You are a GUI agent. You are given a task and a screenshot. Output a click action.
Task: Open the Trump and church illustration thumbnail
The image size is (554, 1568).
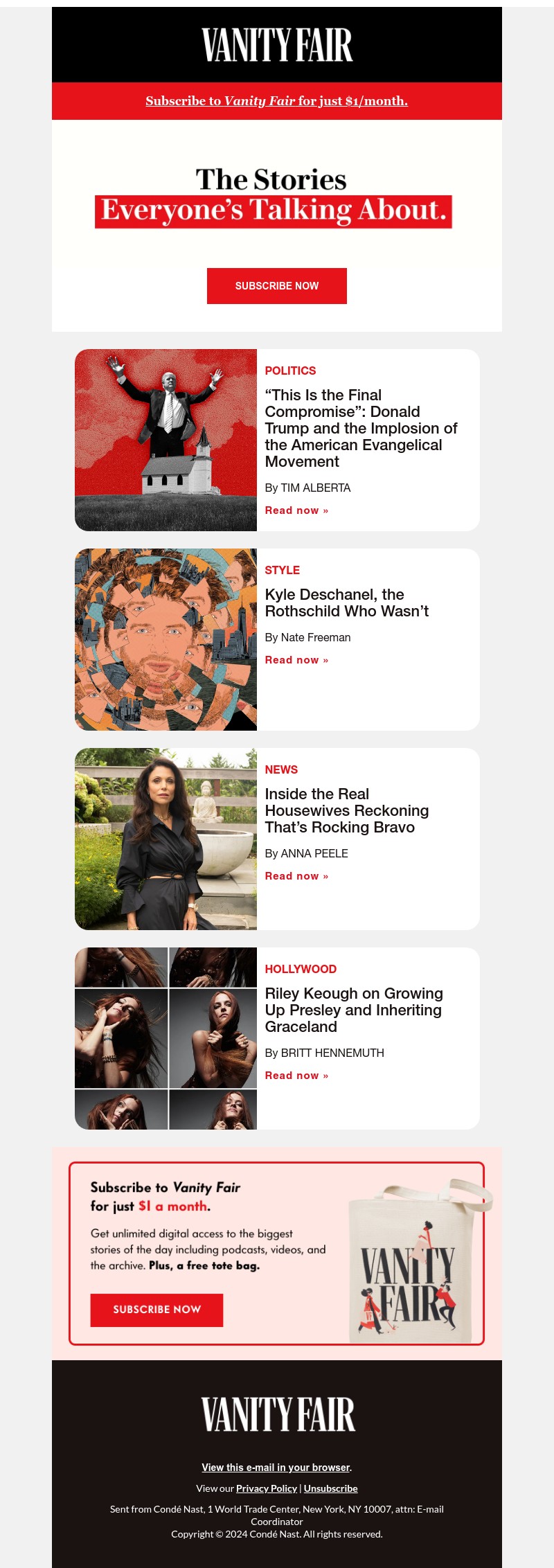click(x=166, y=440)
